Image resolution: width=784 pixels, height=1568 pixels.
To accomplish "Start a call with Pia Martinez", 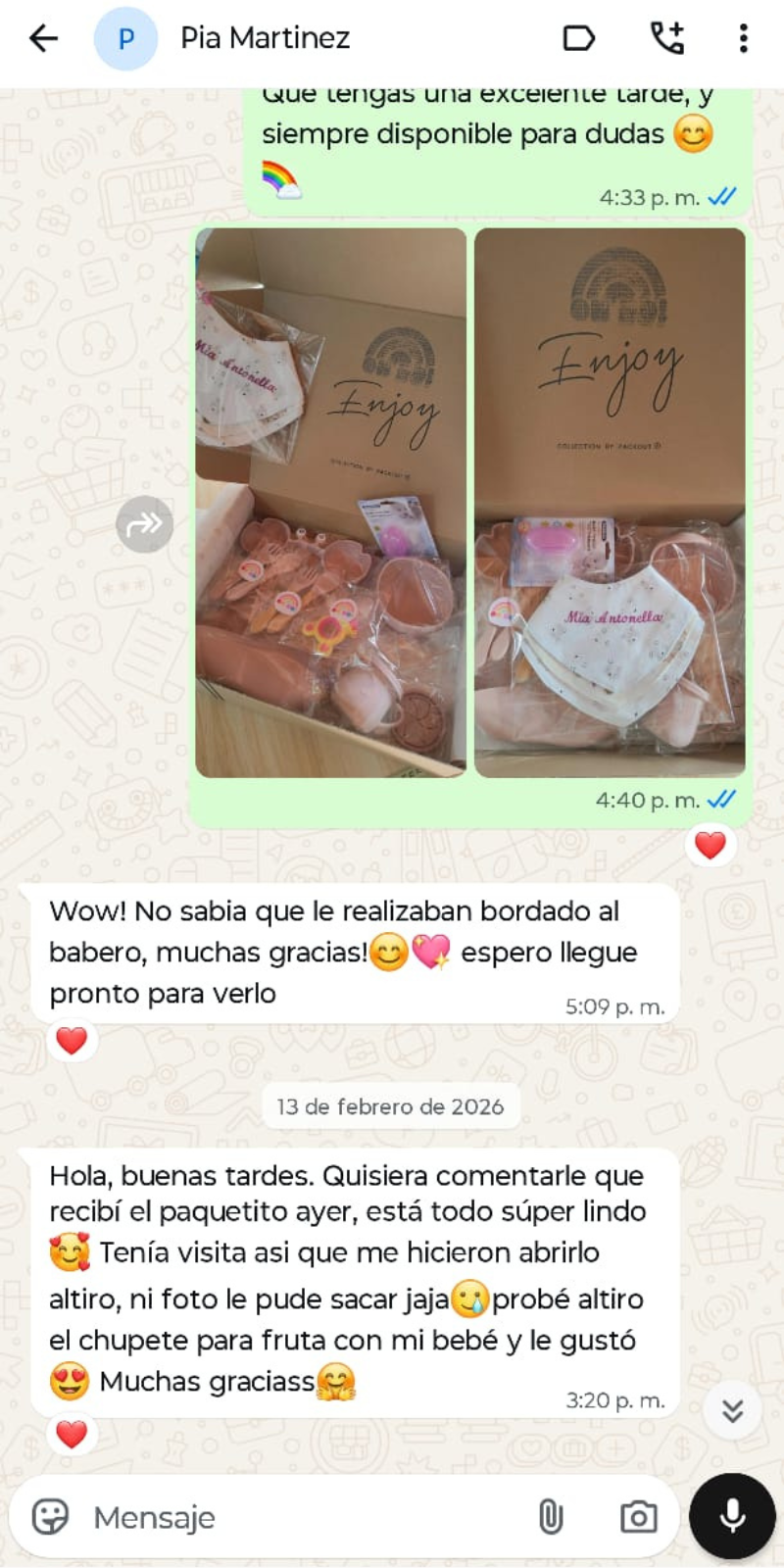I will tap(667, 39).
